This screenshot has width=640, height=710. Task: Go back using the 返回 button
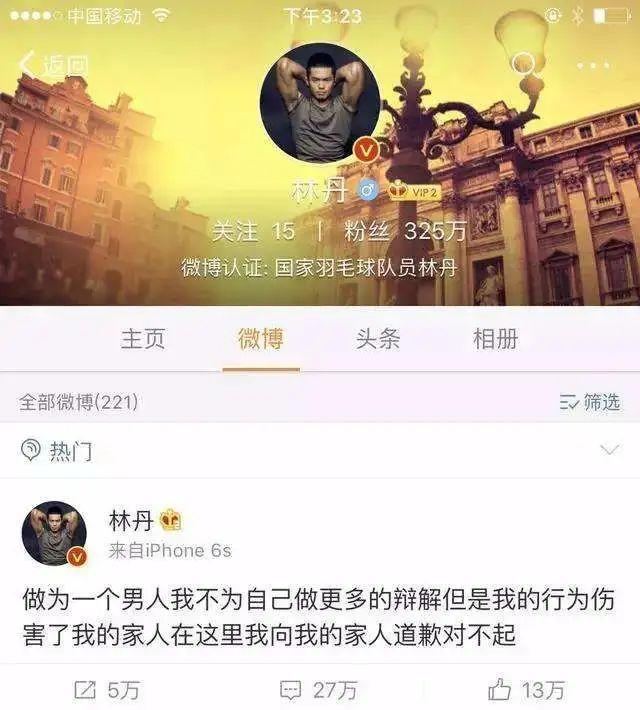(x=55, y=66)
